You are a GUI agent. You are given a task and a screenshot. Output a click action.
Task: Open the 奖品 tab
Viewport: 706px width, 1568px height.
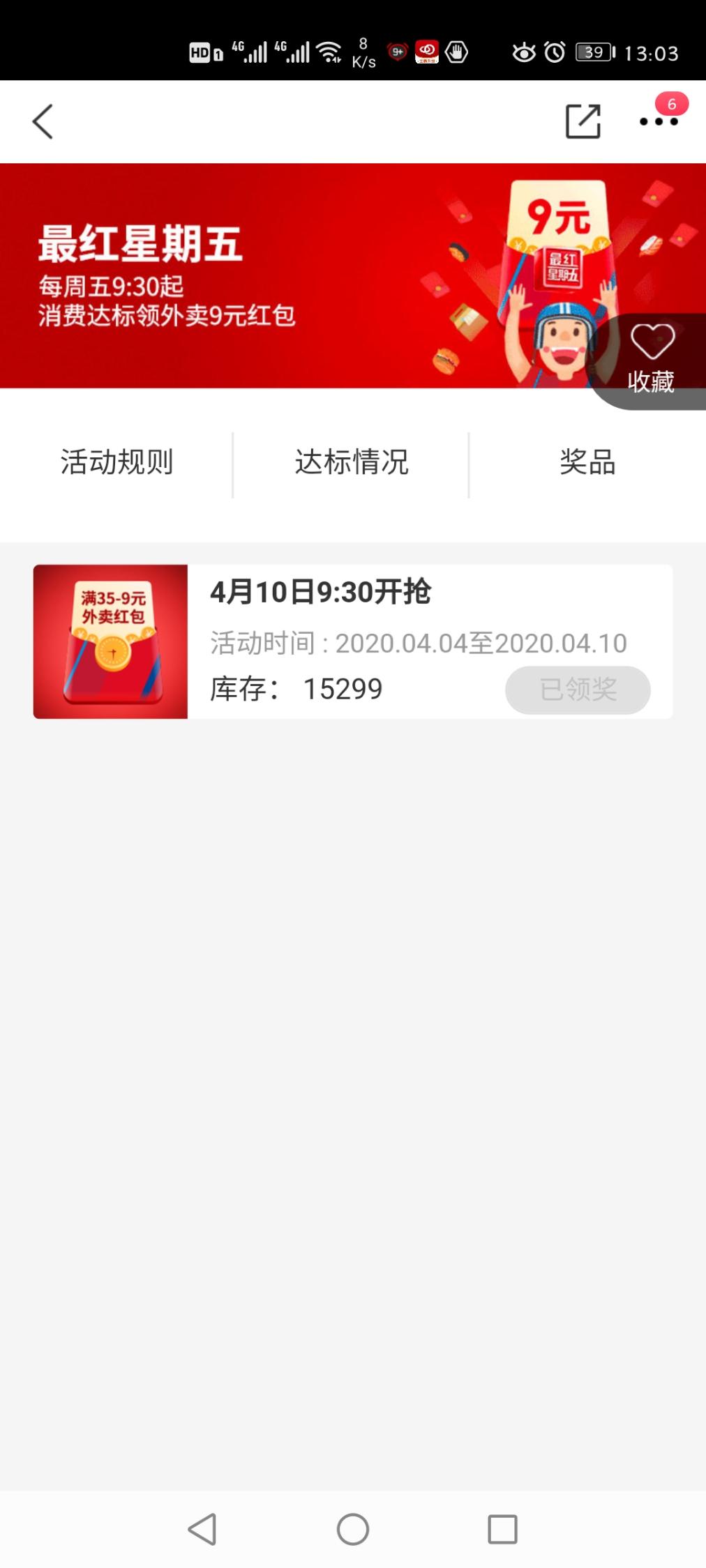click(x=587, y=462)
